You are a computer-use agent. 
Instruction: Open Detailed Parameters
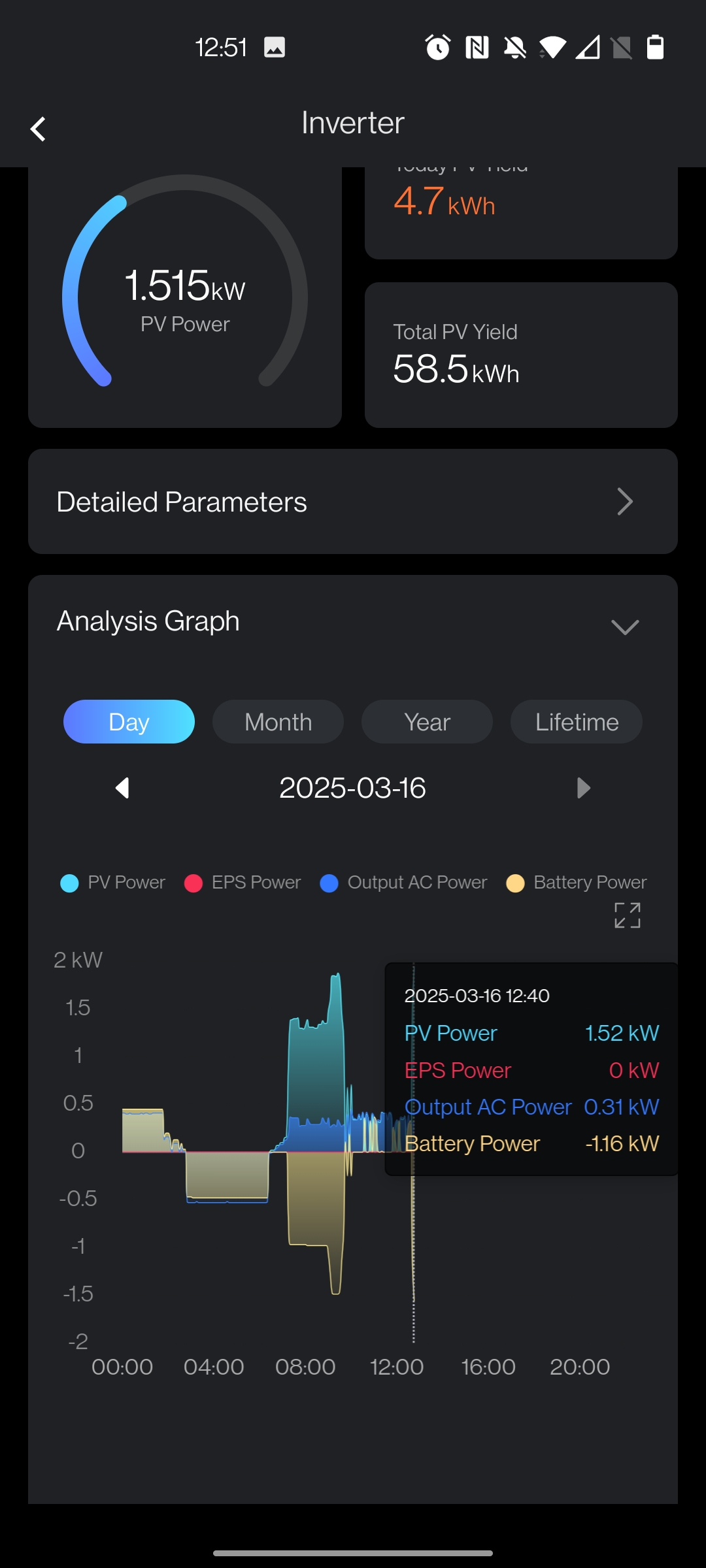tap(353, 502)
